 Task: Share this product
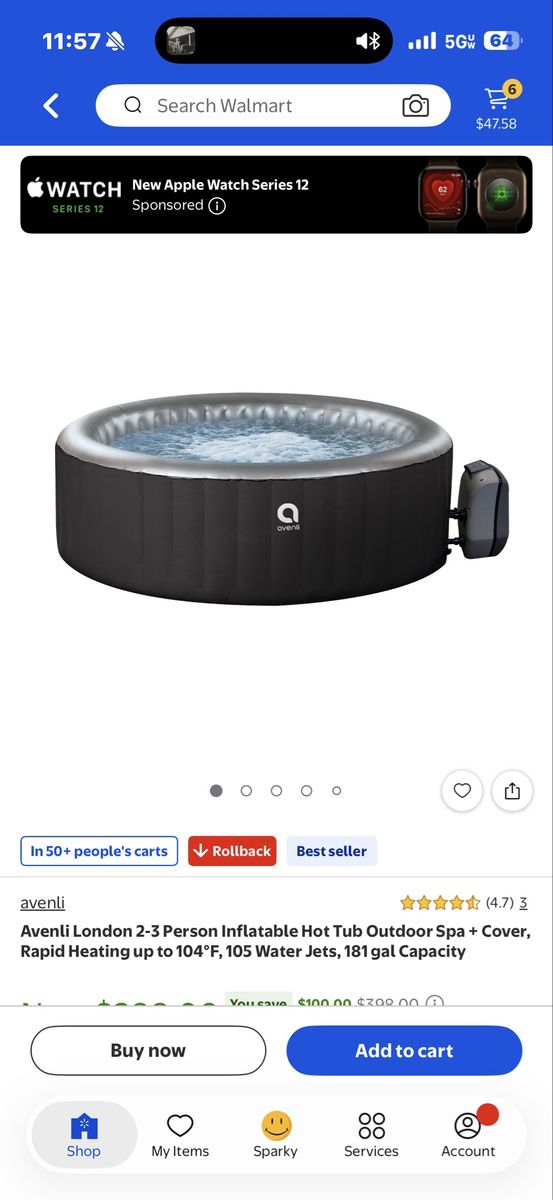512,791
